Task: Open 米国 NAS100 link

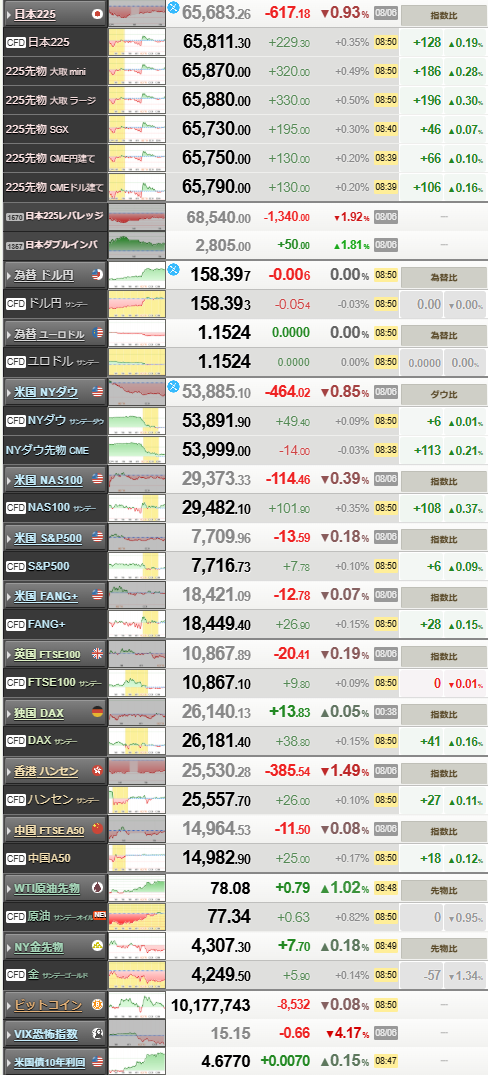Action: click(x=48, y=480)
